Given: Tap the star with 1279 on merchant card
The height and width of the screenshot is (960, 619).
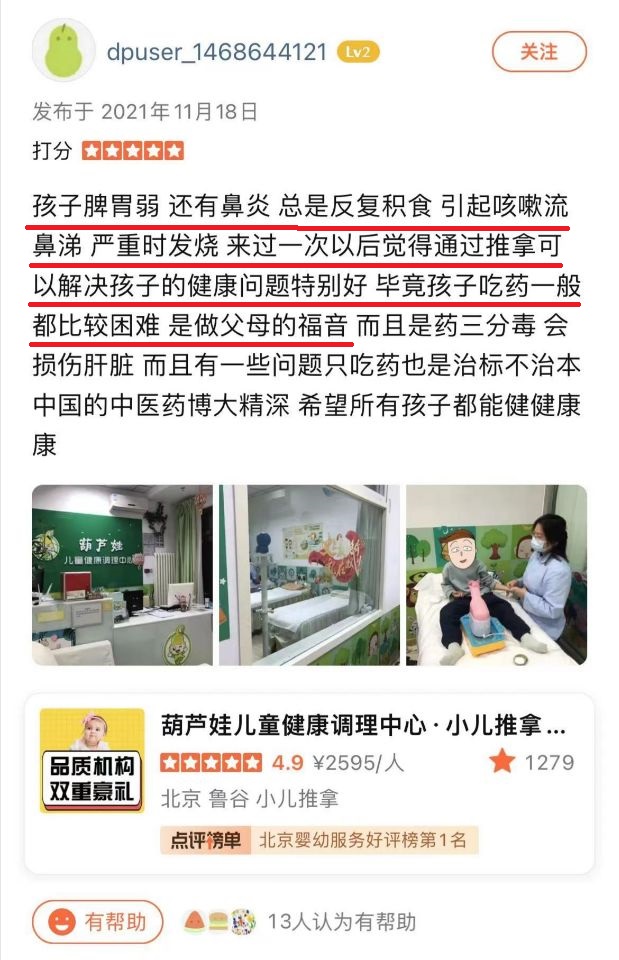Looking at the screenshot, I should coord(501,762).
